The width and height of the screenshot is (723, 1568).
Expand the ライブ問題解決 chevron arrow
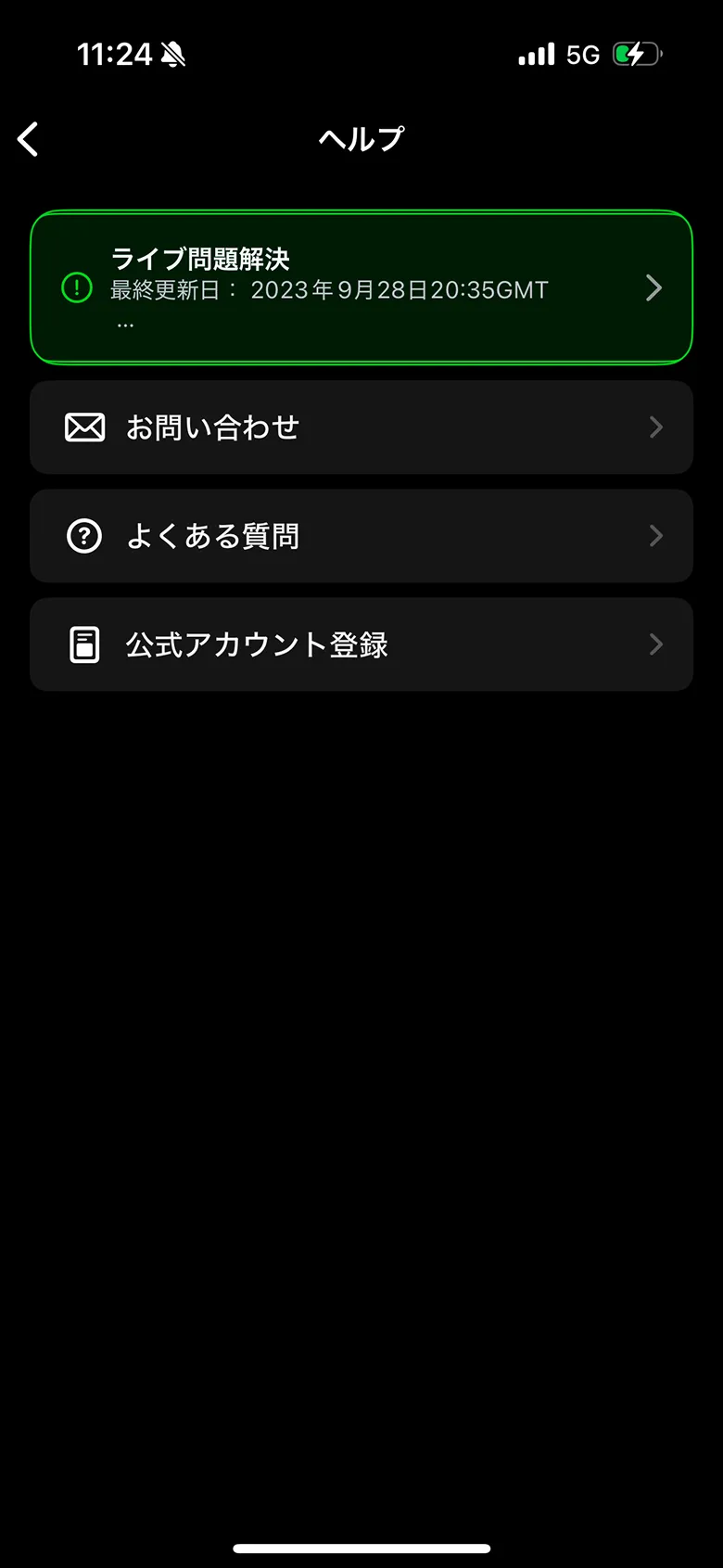654,288
